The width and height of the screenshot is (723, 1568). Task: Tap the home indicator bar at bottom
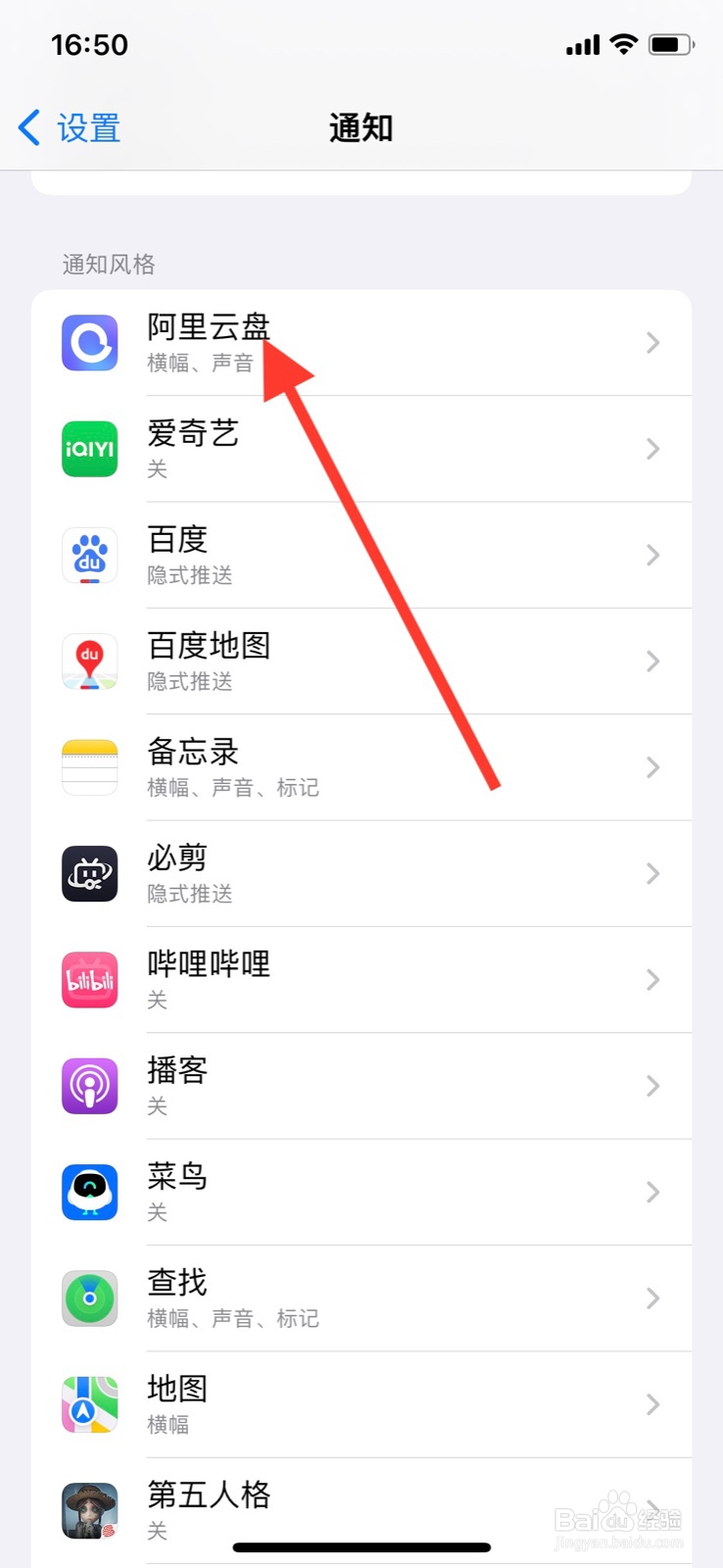[x=361, y=1546]
